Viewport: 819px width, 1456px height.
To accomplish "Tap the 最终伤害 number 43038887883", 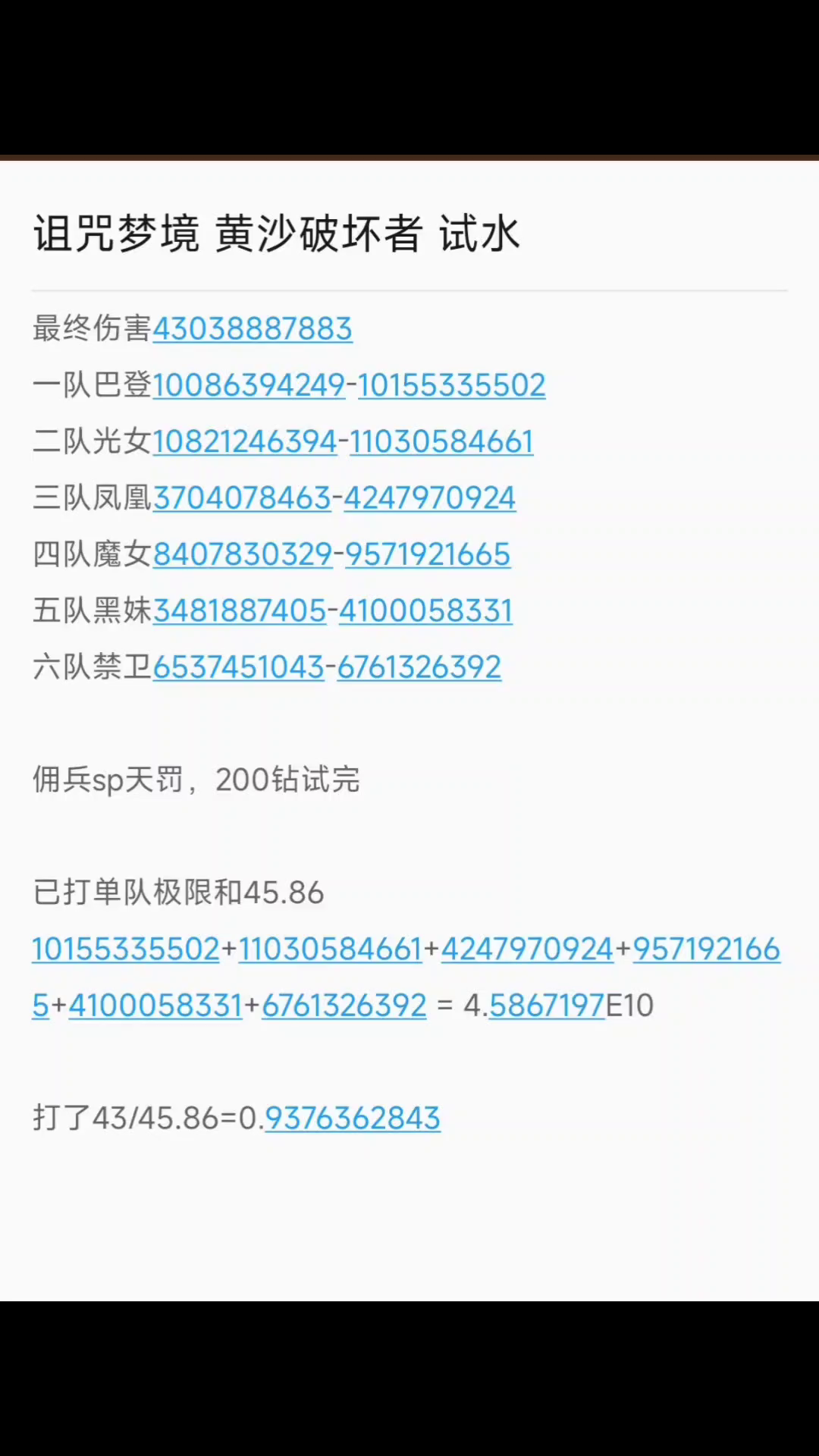I will (x=253, y=329).
